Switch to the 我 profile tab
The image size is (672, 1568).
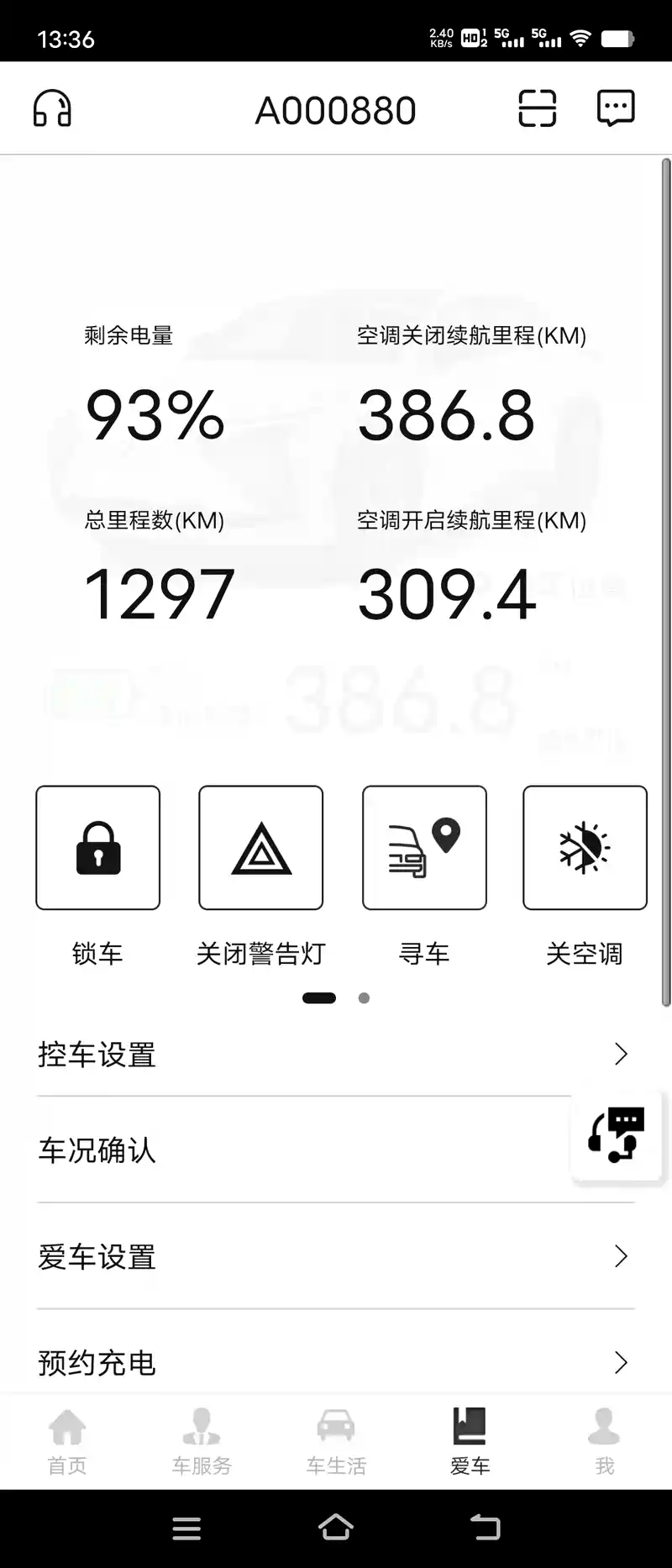[x=604, y=1442]
